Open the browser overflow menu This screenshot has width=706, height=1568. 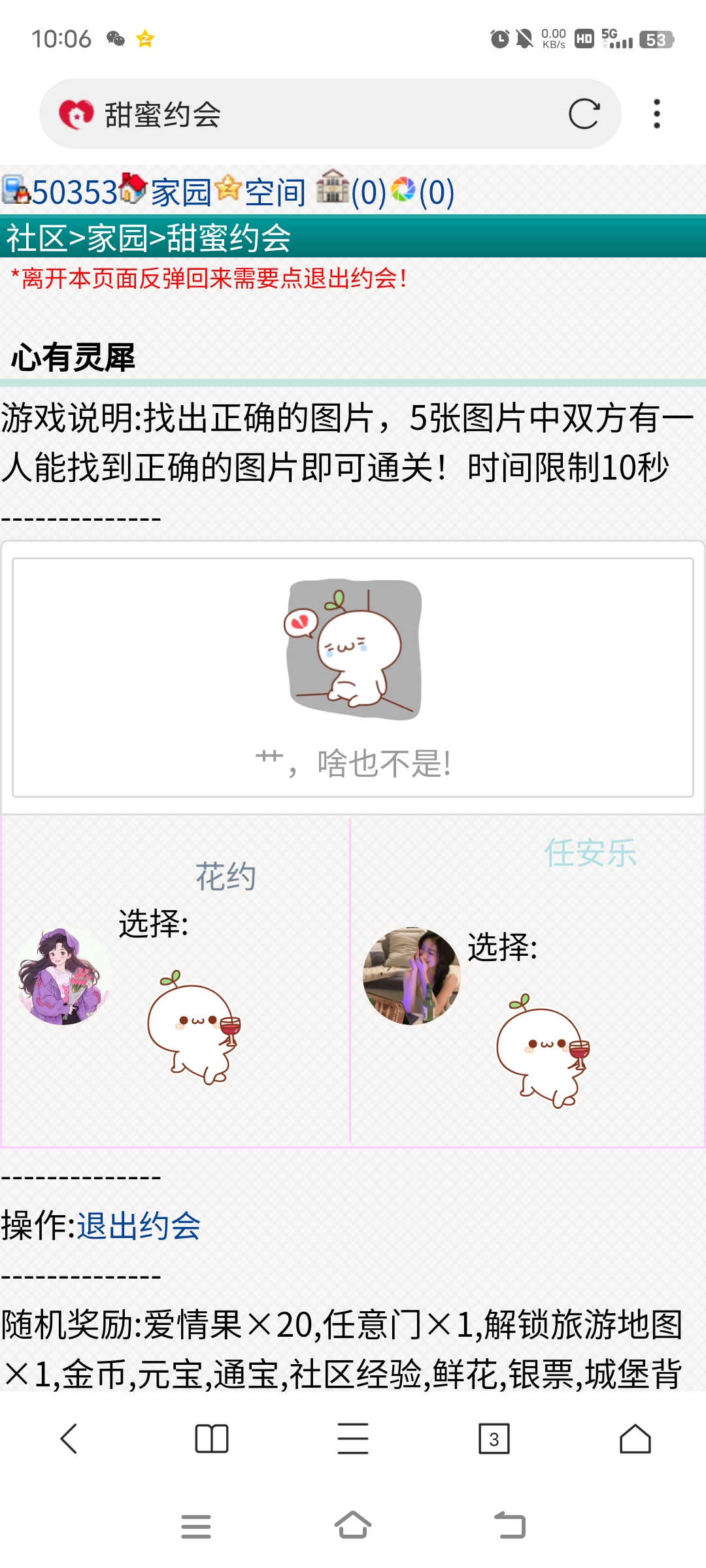tap(656, 114)
